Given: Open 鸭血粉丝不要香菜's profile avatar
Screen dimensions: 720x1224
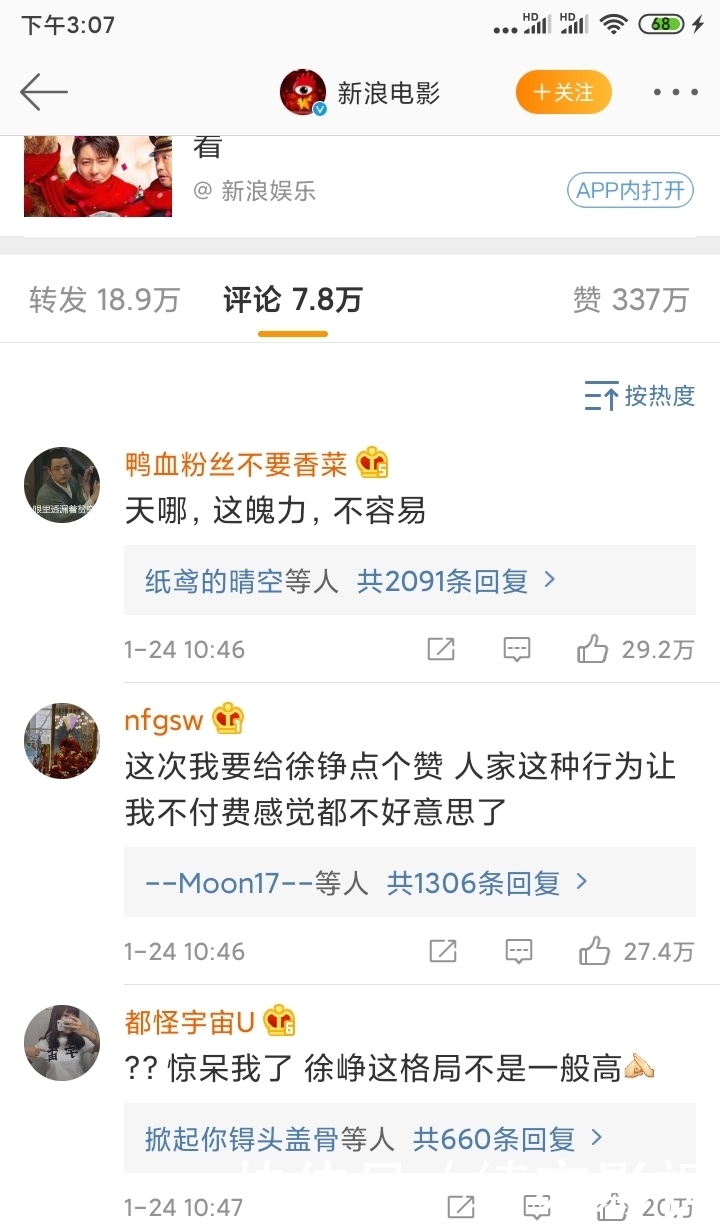Looking at the screenshot, I should (x=61, y=485).
